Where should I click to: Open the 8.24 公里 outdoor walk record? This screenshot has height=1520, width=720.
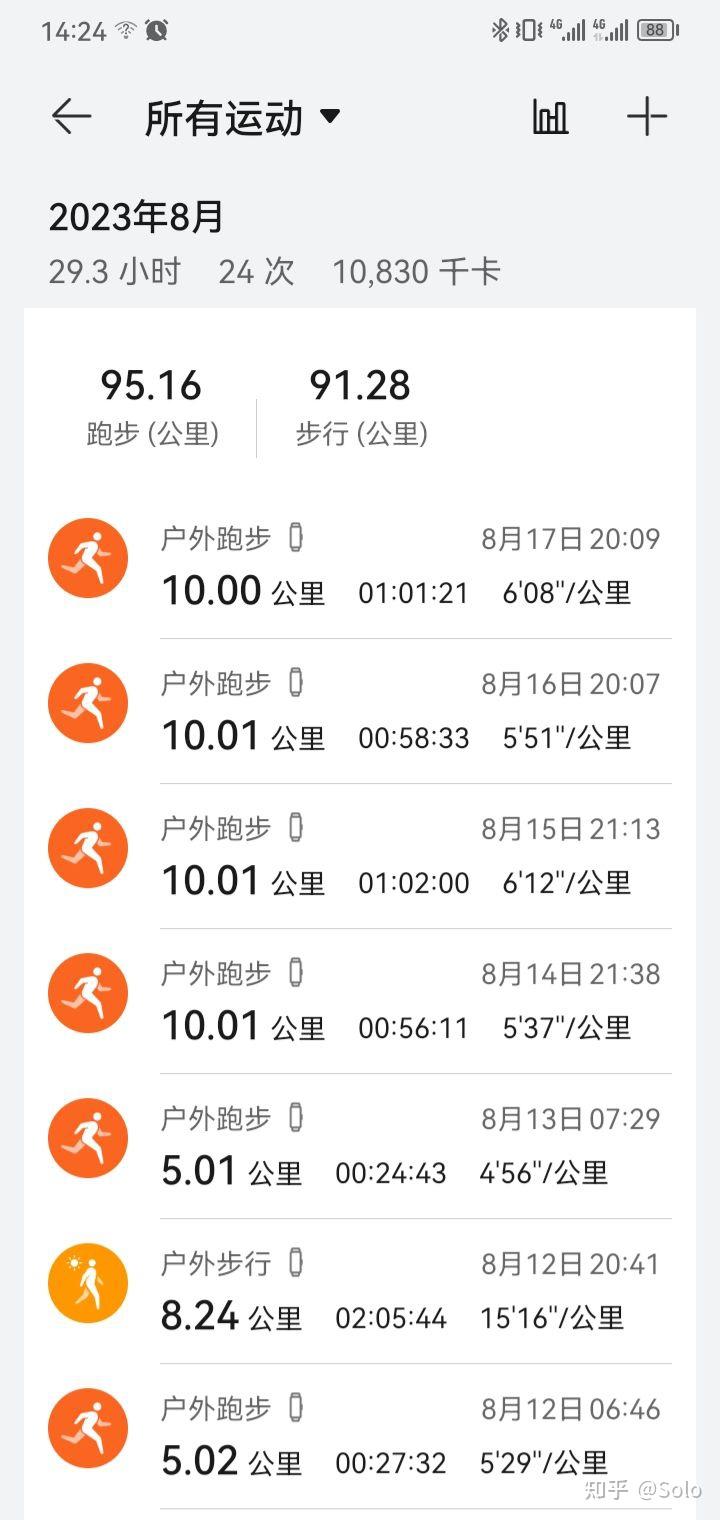click(x=360, y=1291)
